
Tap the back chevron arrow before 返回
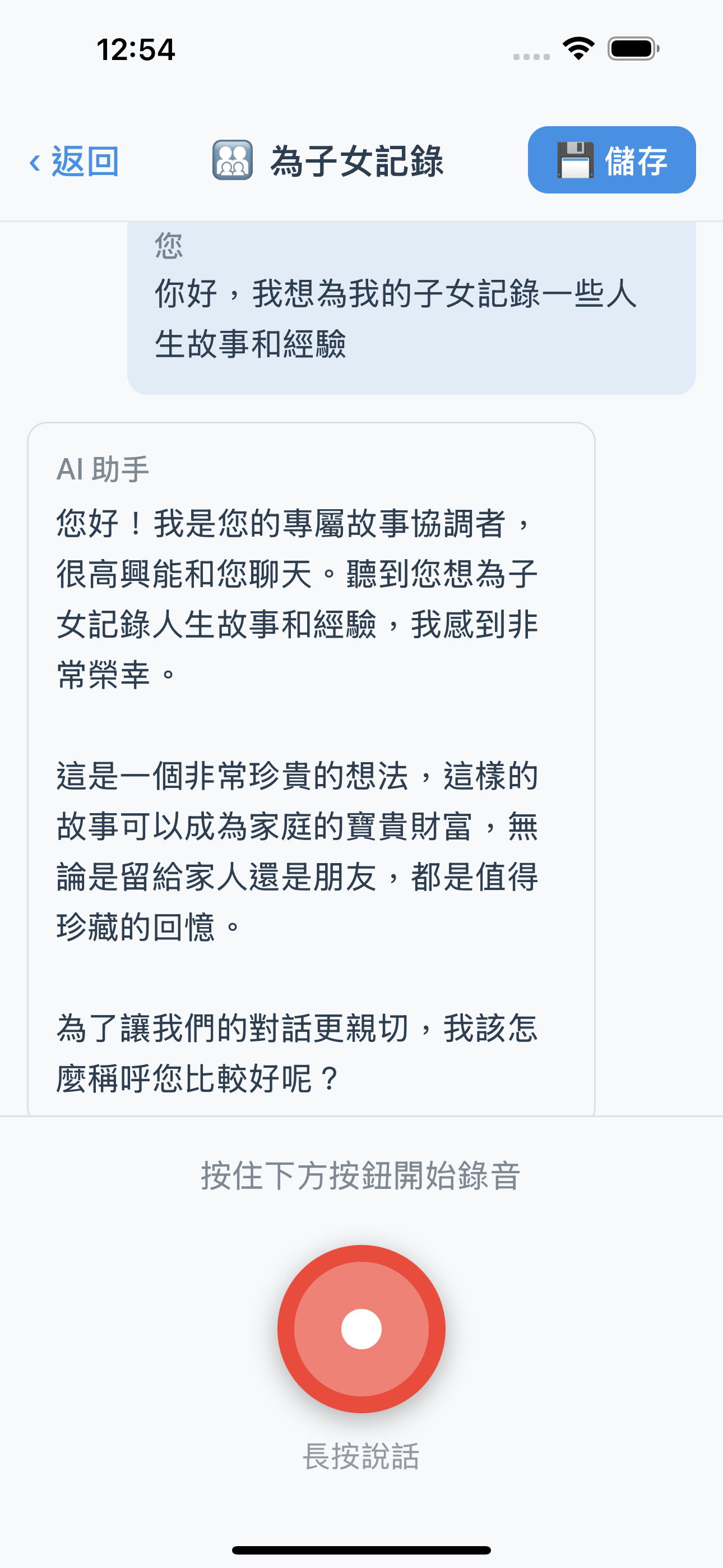click(34, 162)
